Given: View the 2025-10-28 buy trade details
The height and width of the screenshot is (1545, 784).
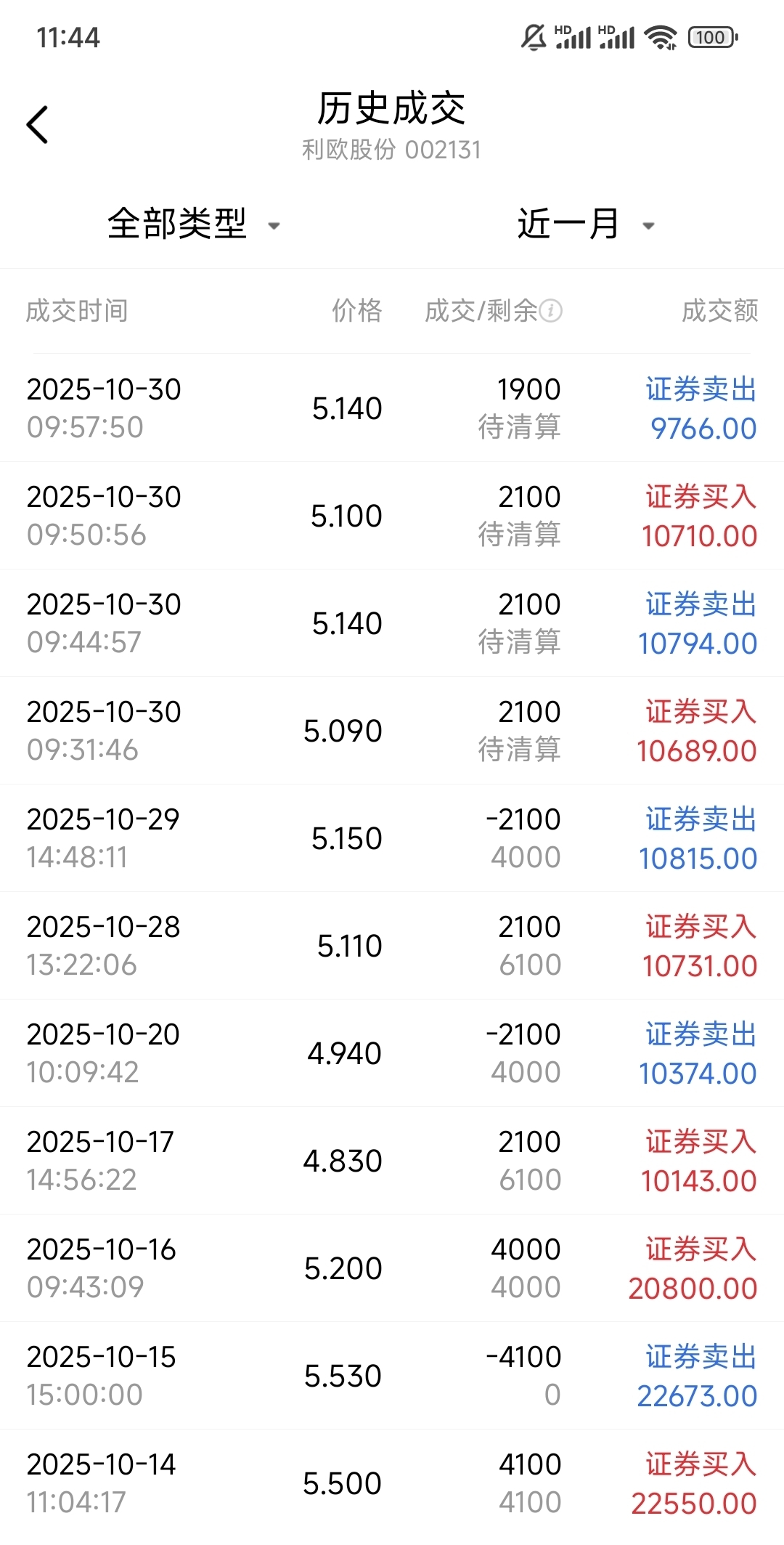Looking at the screenshot, I should click(x=392, y=946).
